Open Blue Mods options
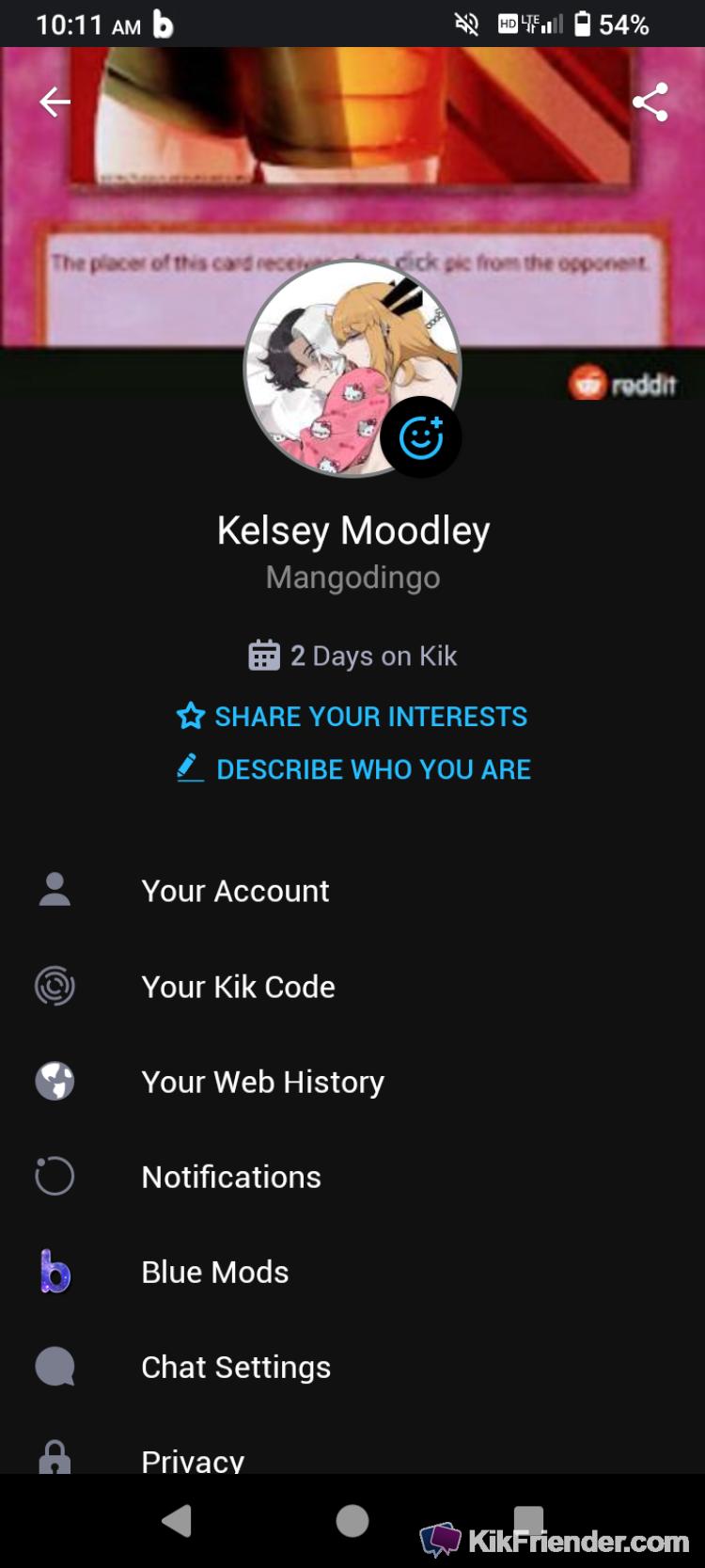This screenshot has width=705, height=1568. [x=352, y=1272]
